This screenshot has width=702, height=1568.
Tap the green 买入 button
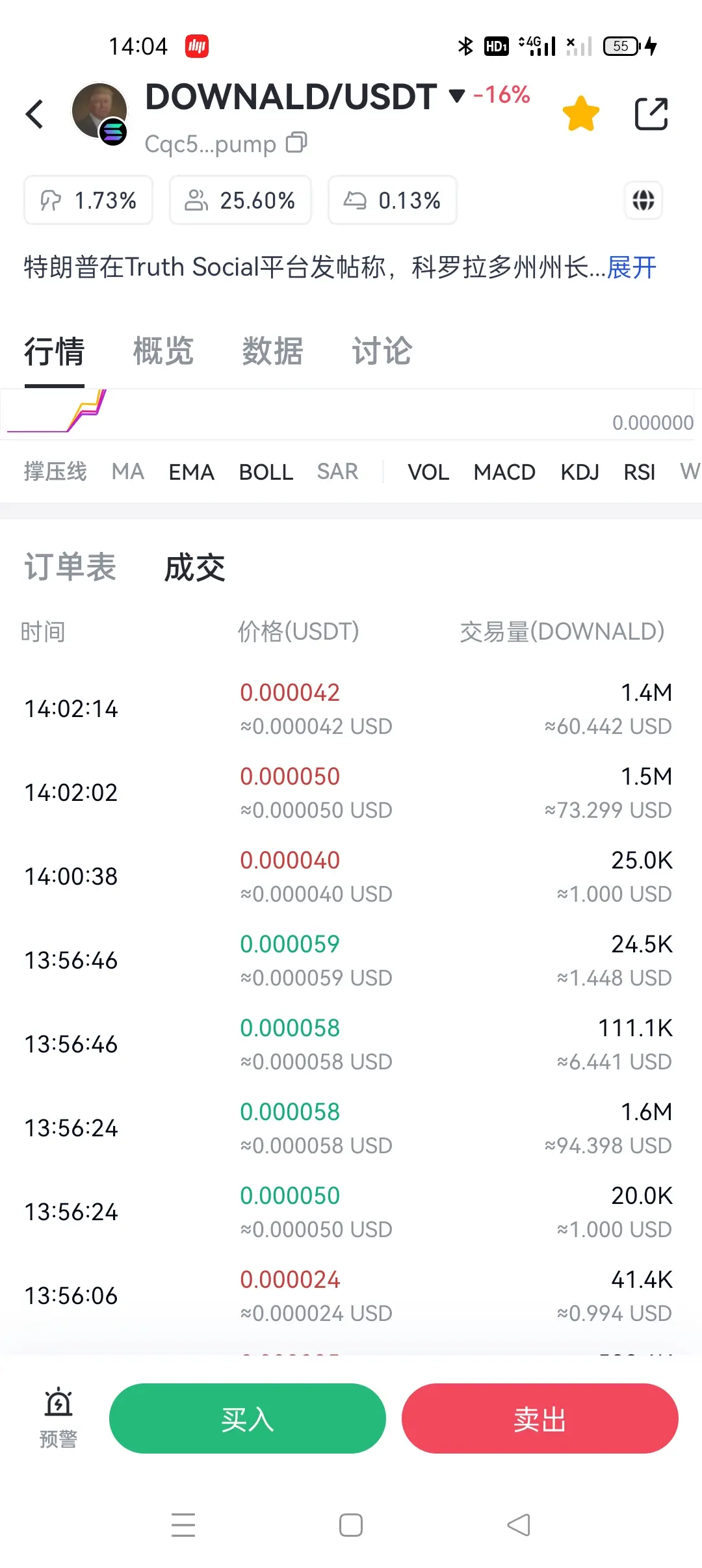coord(247,1418)
